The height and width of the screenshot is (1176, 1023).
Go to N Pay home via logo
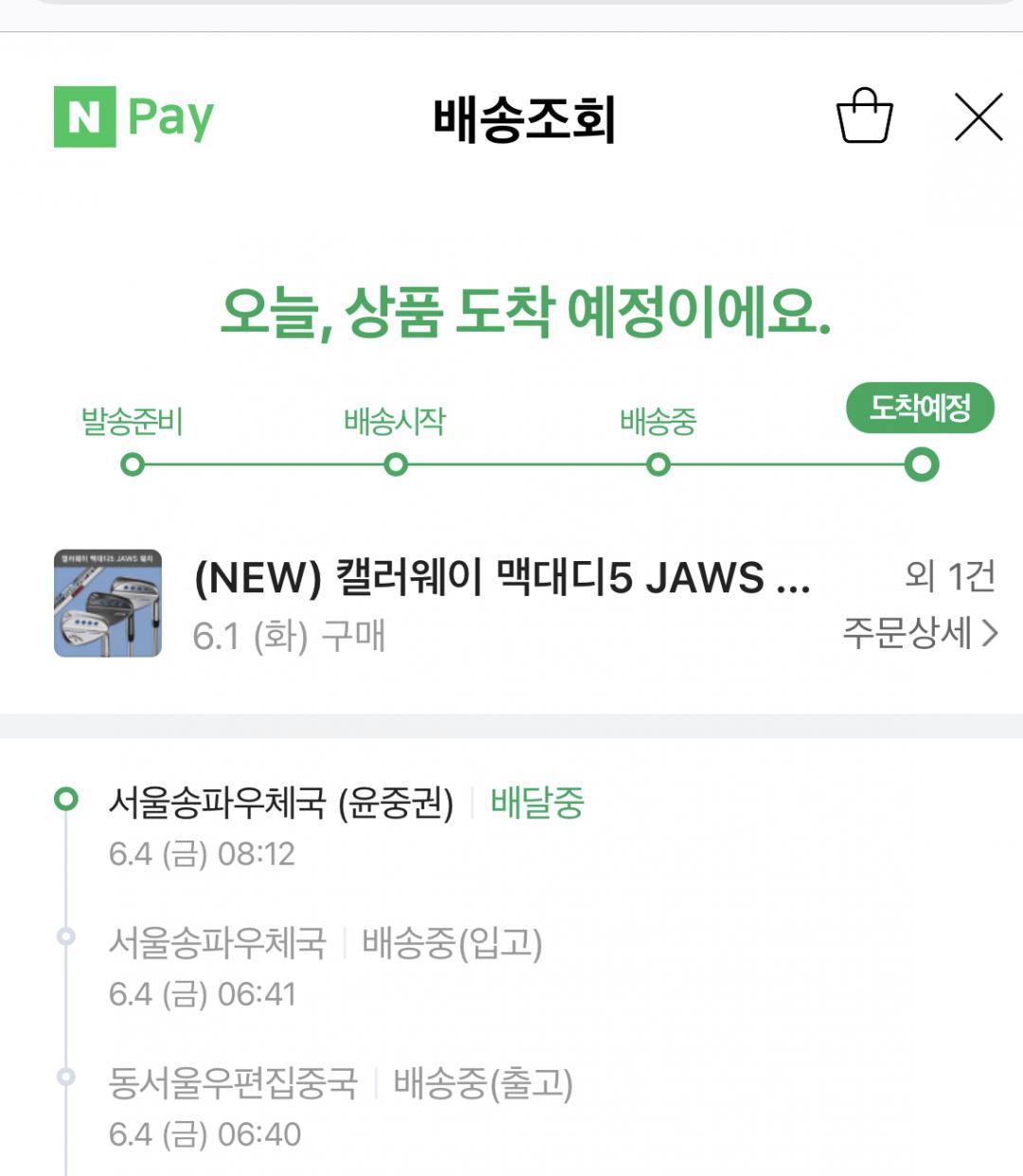(134, 117)
